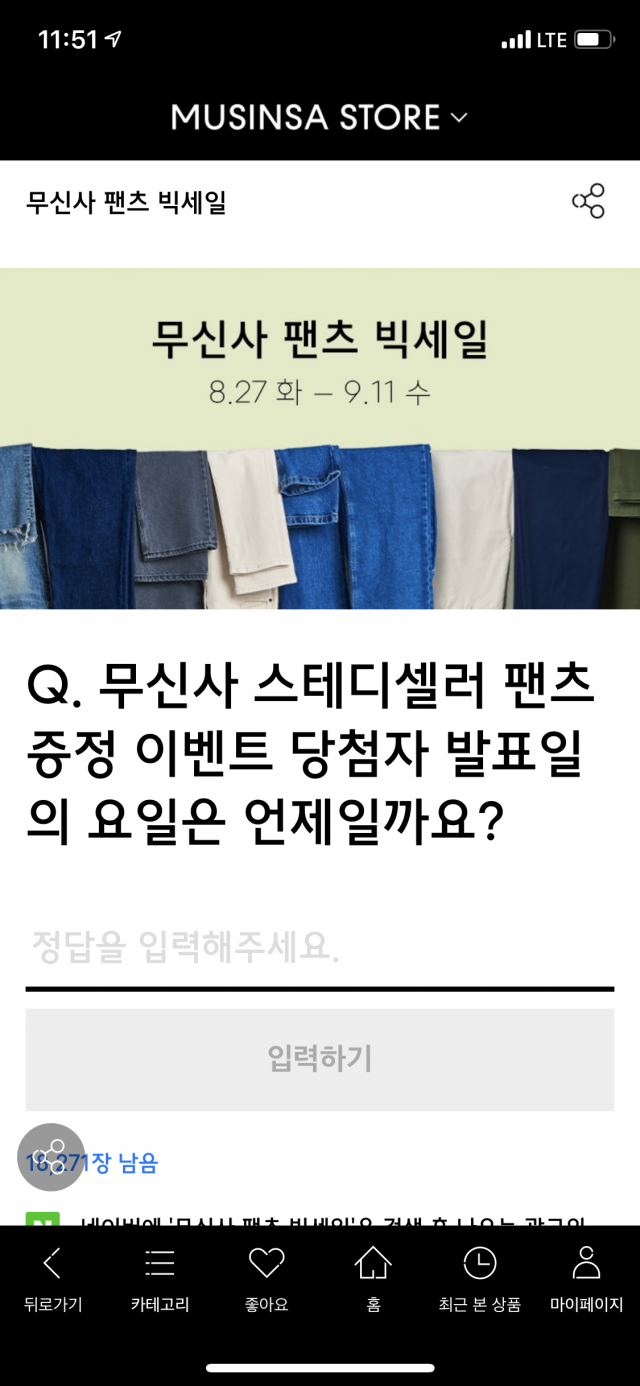Open the 카테고리 menu
The width and height of the screenshot is (640, 1386).
(160, 1278)
